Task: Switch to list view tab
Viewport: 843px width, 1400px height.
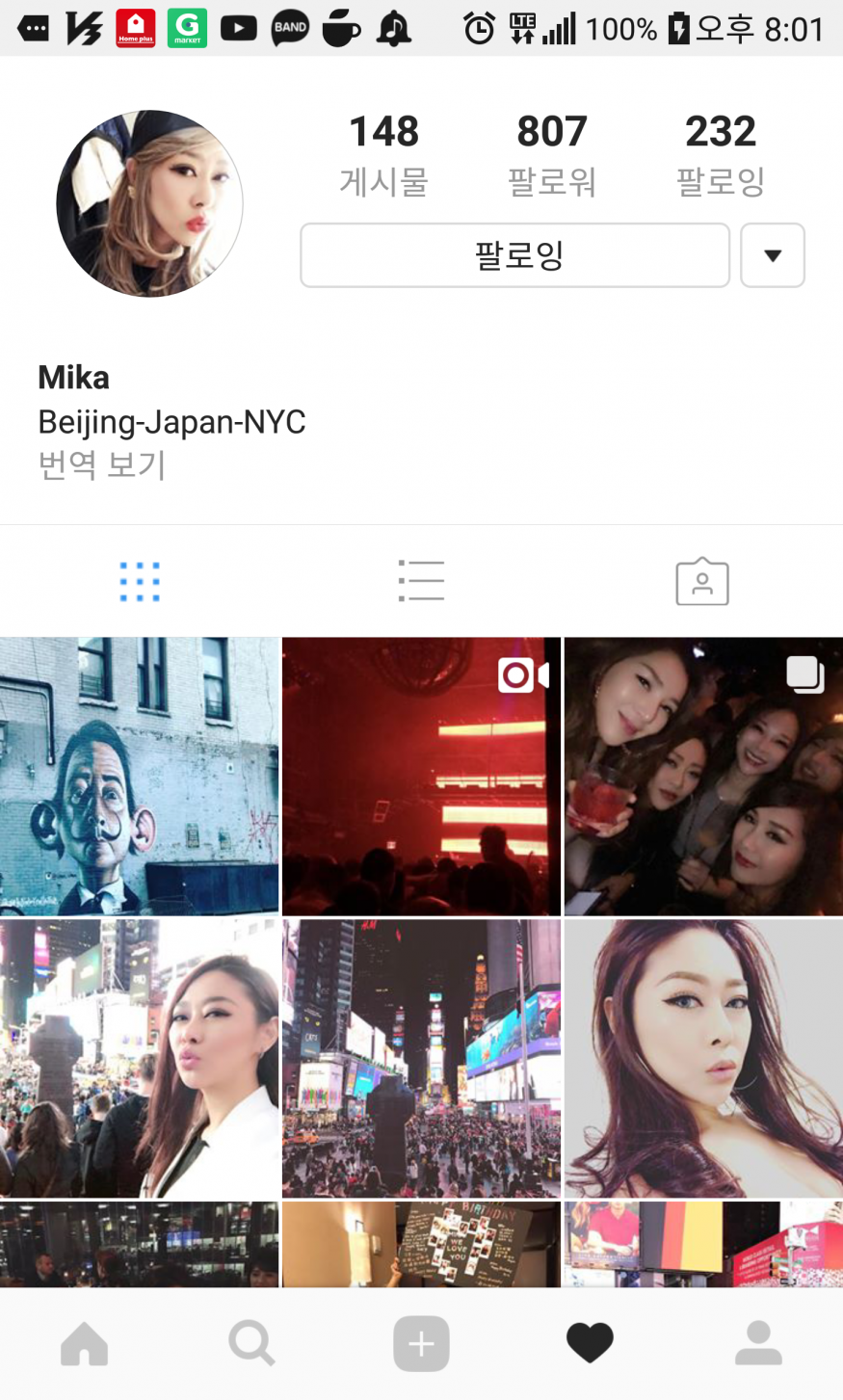Action: pyautogui.click(x=421, y=582)
